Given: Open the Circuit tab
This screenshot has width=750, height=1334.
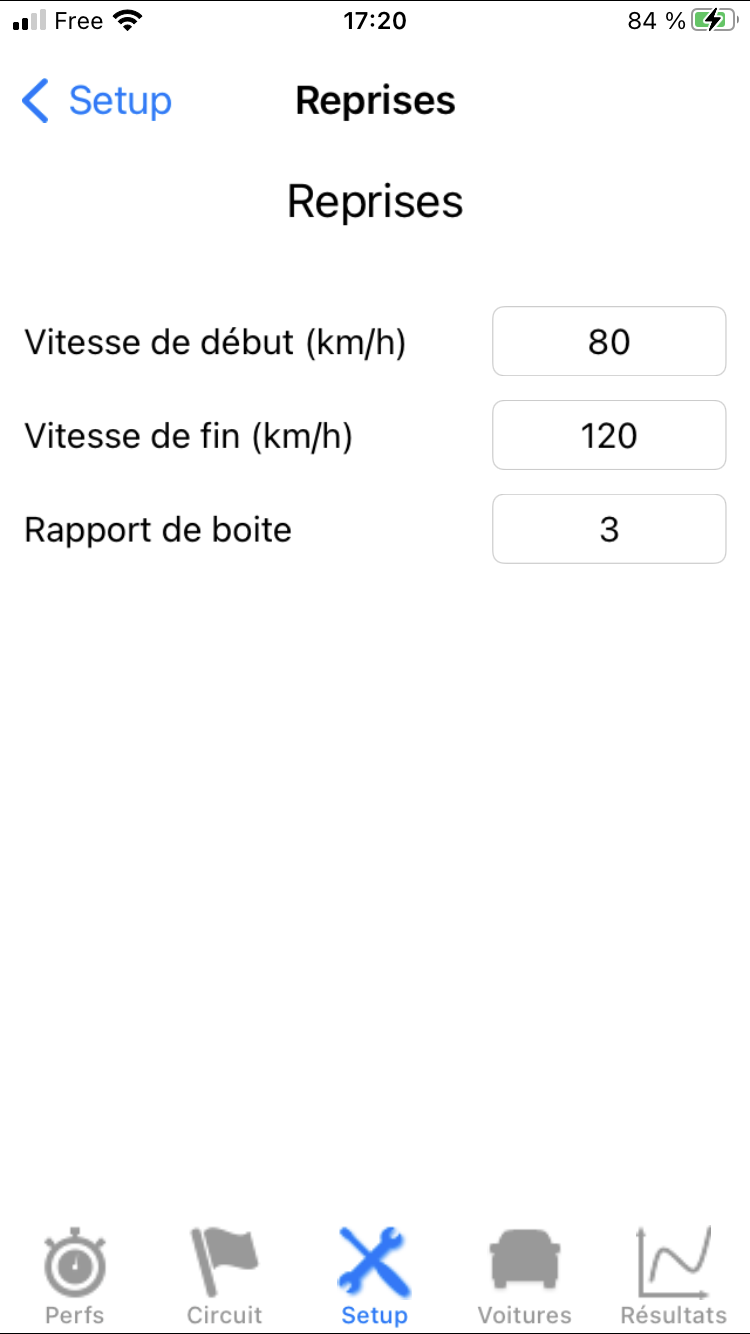Looking at the screenshot, I should 224,1276.
